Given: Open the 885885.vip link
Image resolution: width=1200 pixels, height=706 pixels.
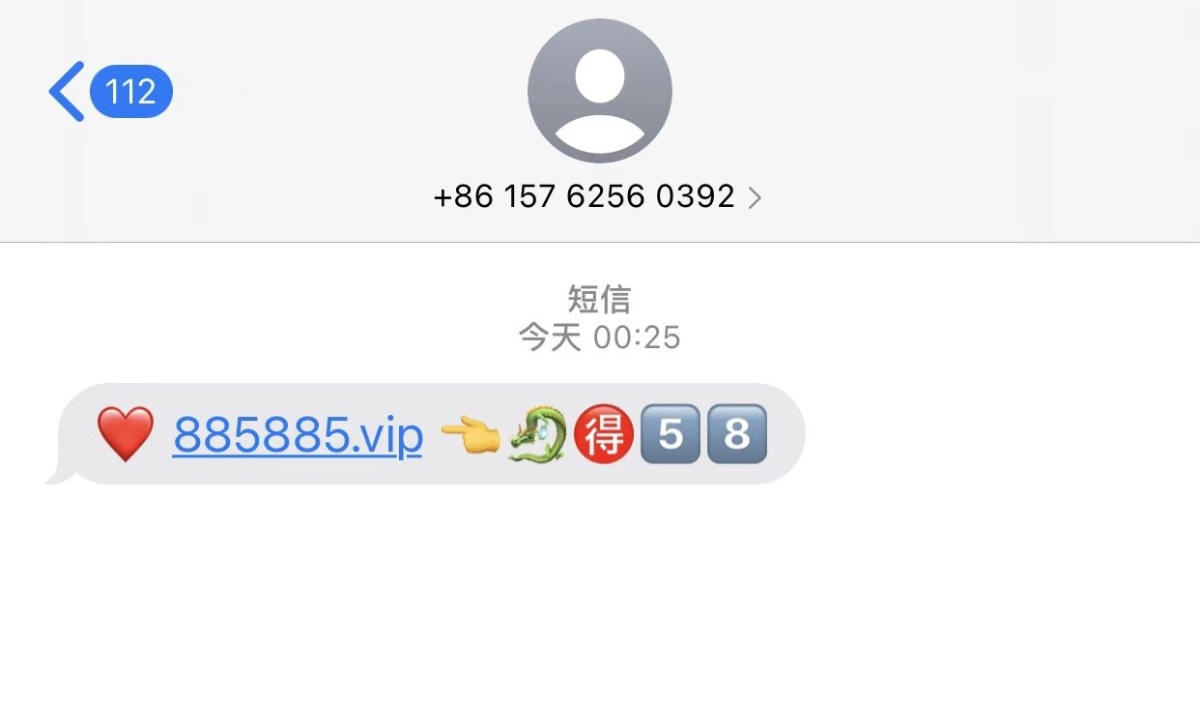Looking at the screenshot, I should click(298, 435).
